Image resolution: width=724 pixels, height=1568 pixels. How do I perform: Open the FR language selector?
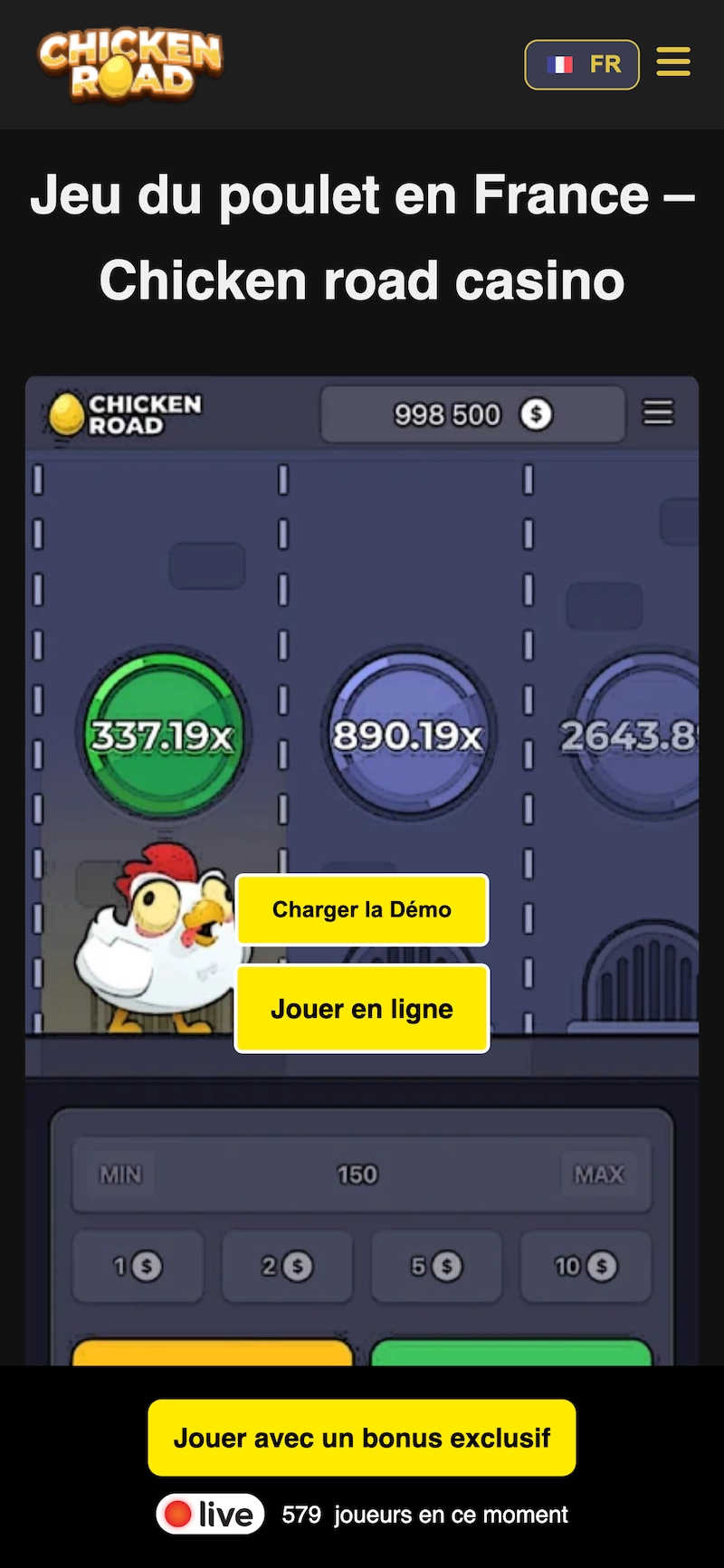point(582,63)
